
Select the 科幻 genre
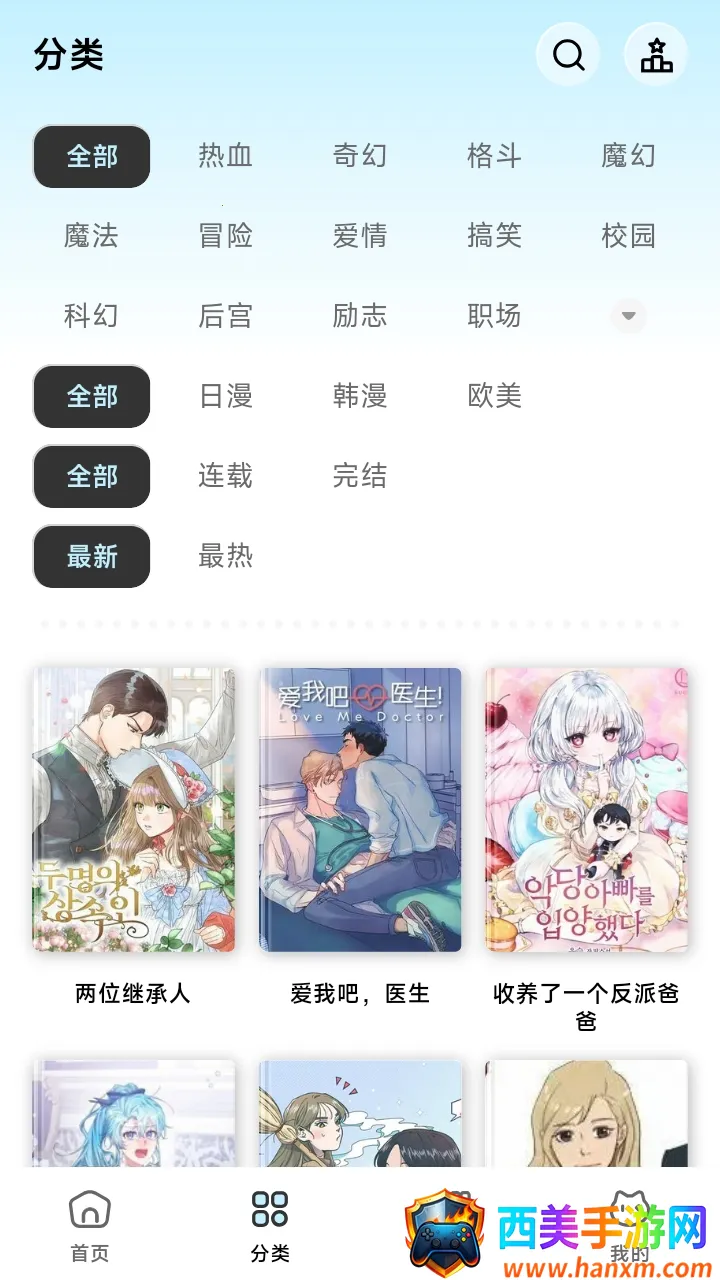(91, 316)
